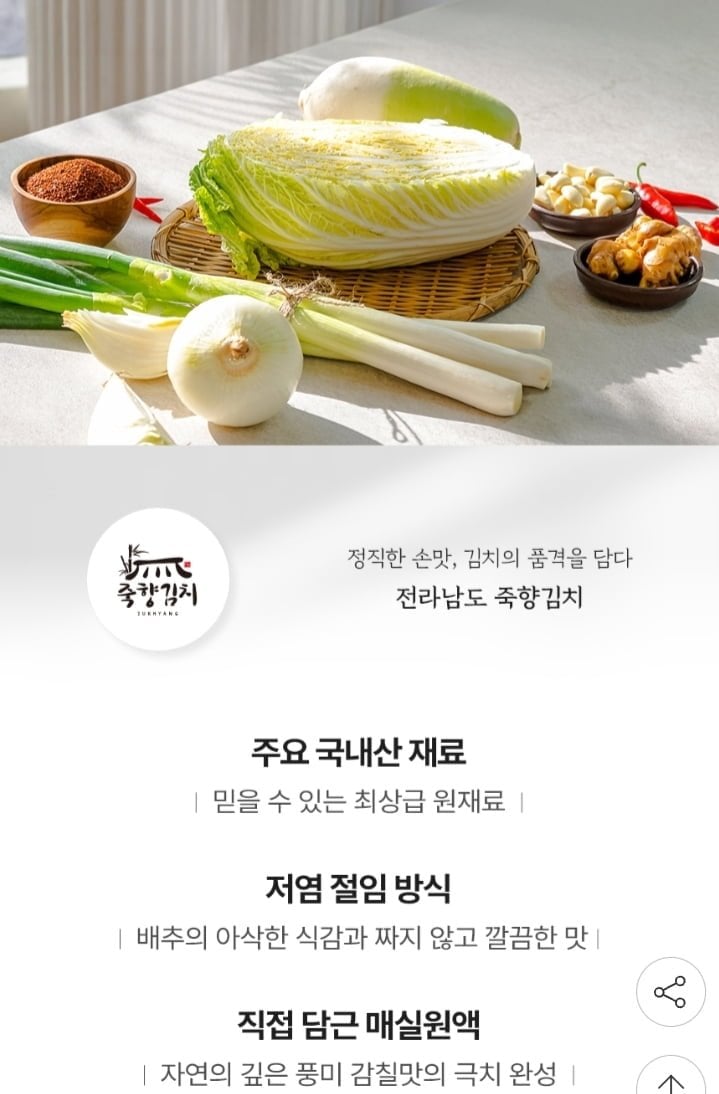719x1094 pixels.
Task: Tap the floating share button
Action: pos(670,991)
